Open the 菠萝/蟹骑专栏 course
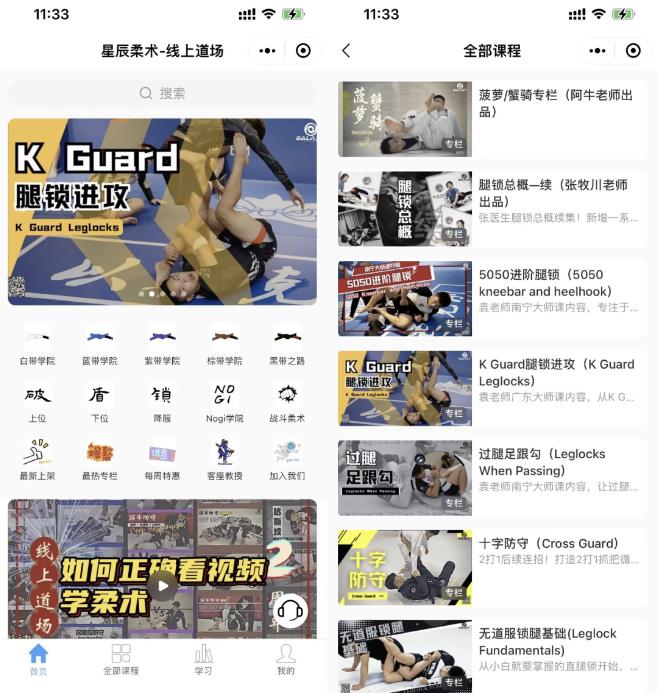The height and width of the screenshot is (693, 658). click(x=491, y=119)
